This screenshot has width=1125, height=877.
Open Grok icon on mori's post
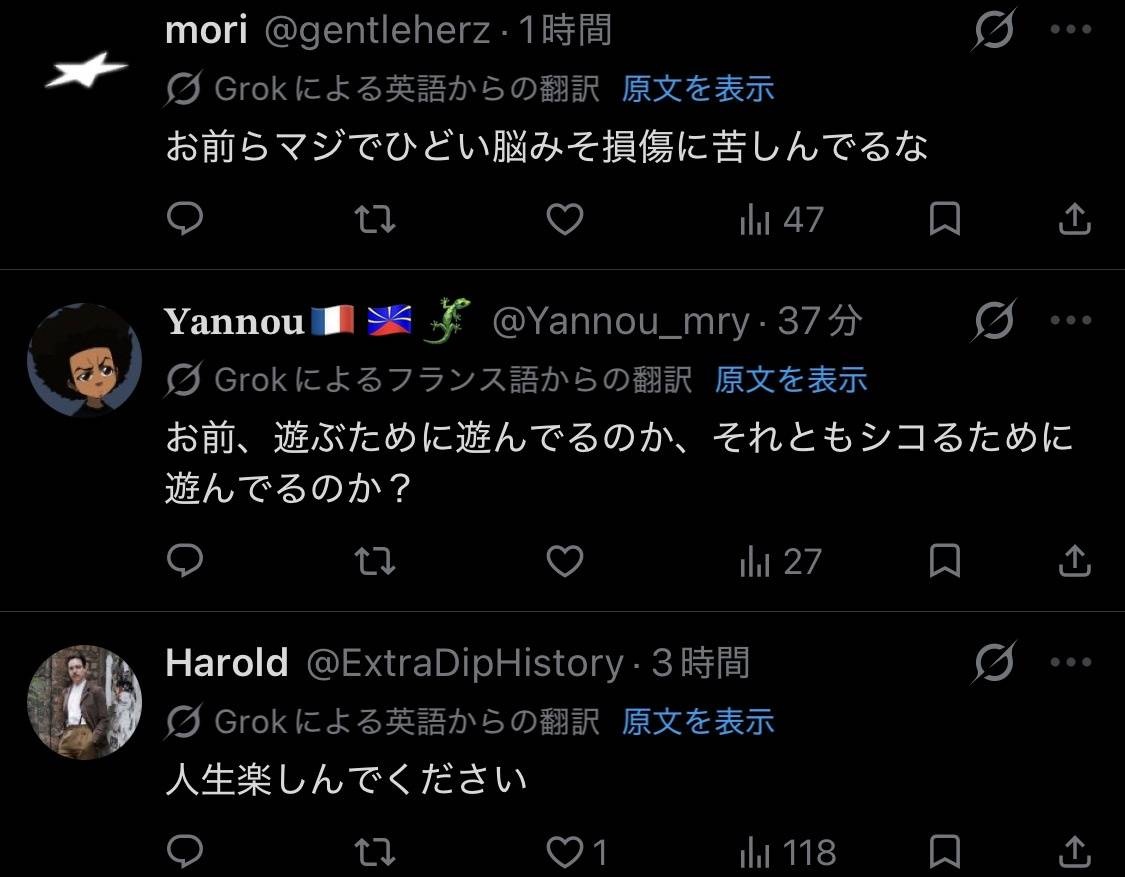[994, 33]
